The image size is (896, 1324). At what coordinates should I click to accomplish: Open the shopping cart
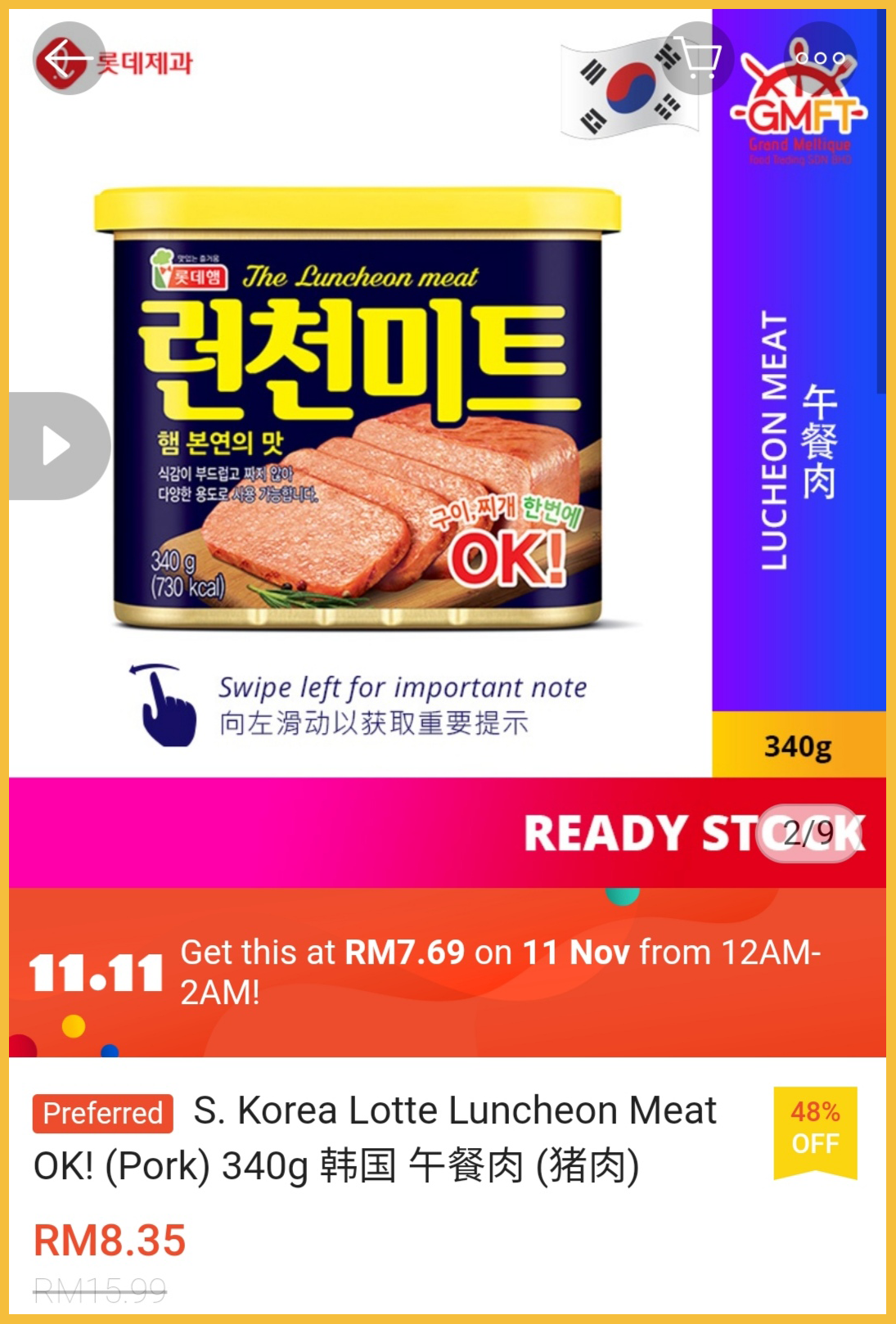698,59
